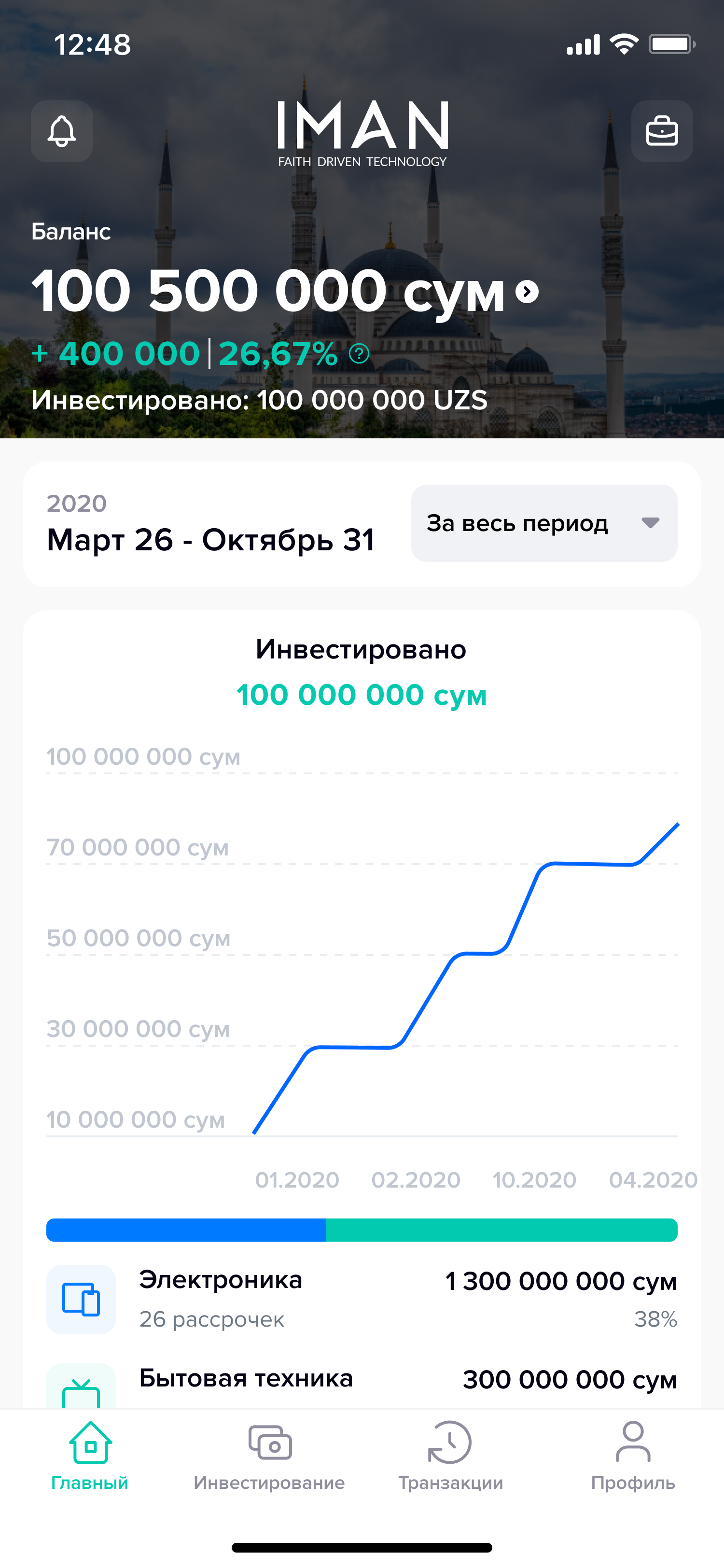Open the notifications bell
This screenshot has width=724, height=1568.
tap(61, 131)
